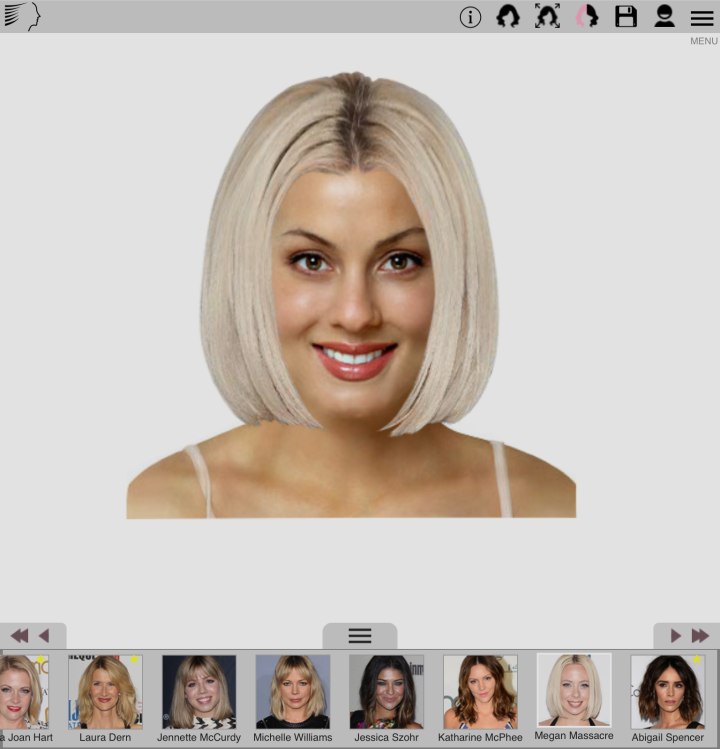This screenshot has width=720, height=749.
Task: Try the Michelle Williams hairstyle
Action: 295,692
